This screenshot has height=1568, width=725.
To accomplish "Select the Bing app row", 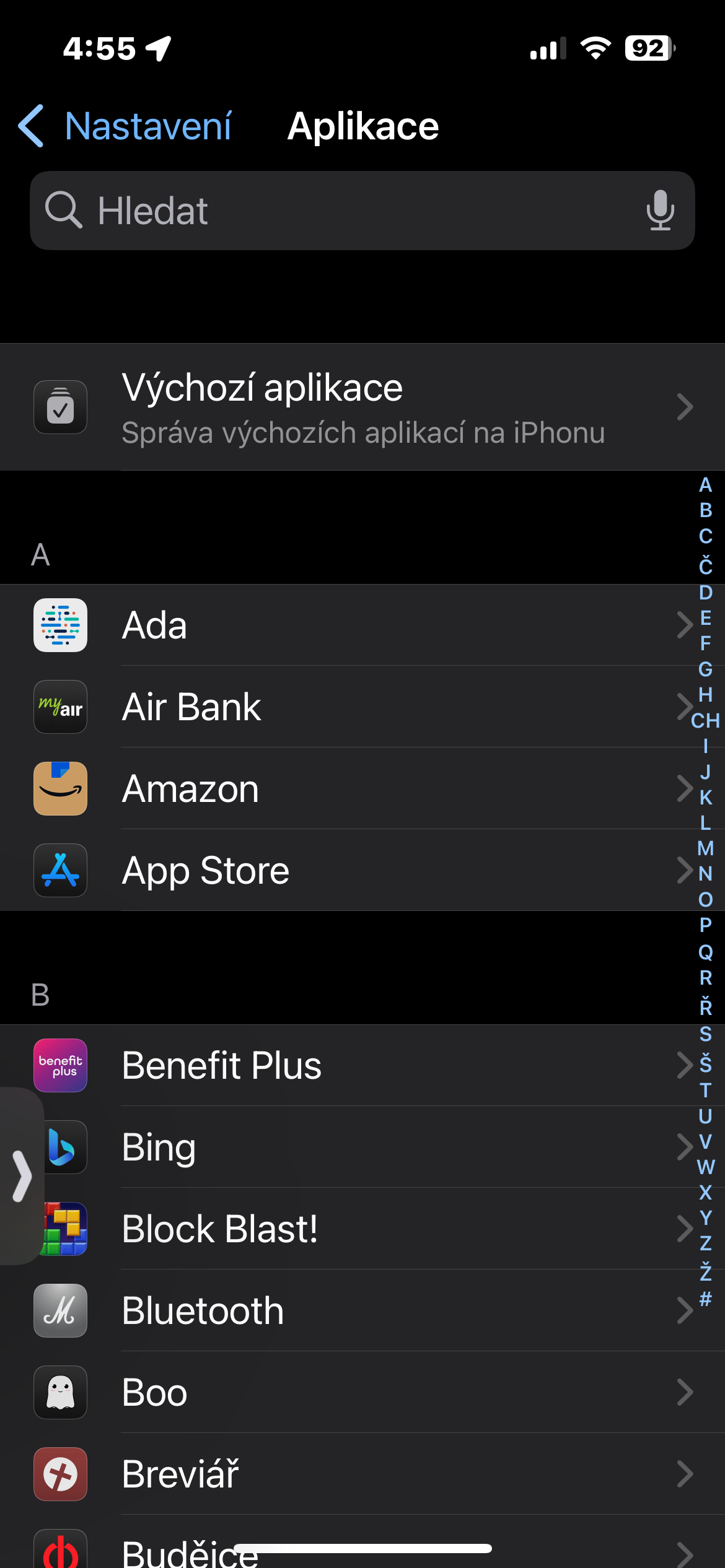I will pos(362,1148).
